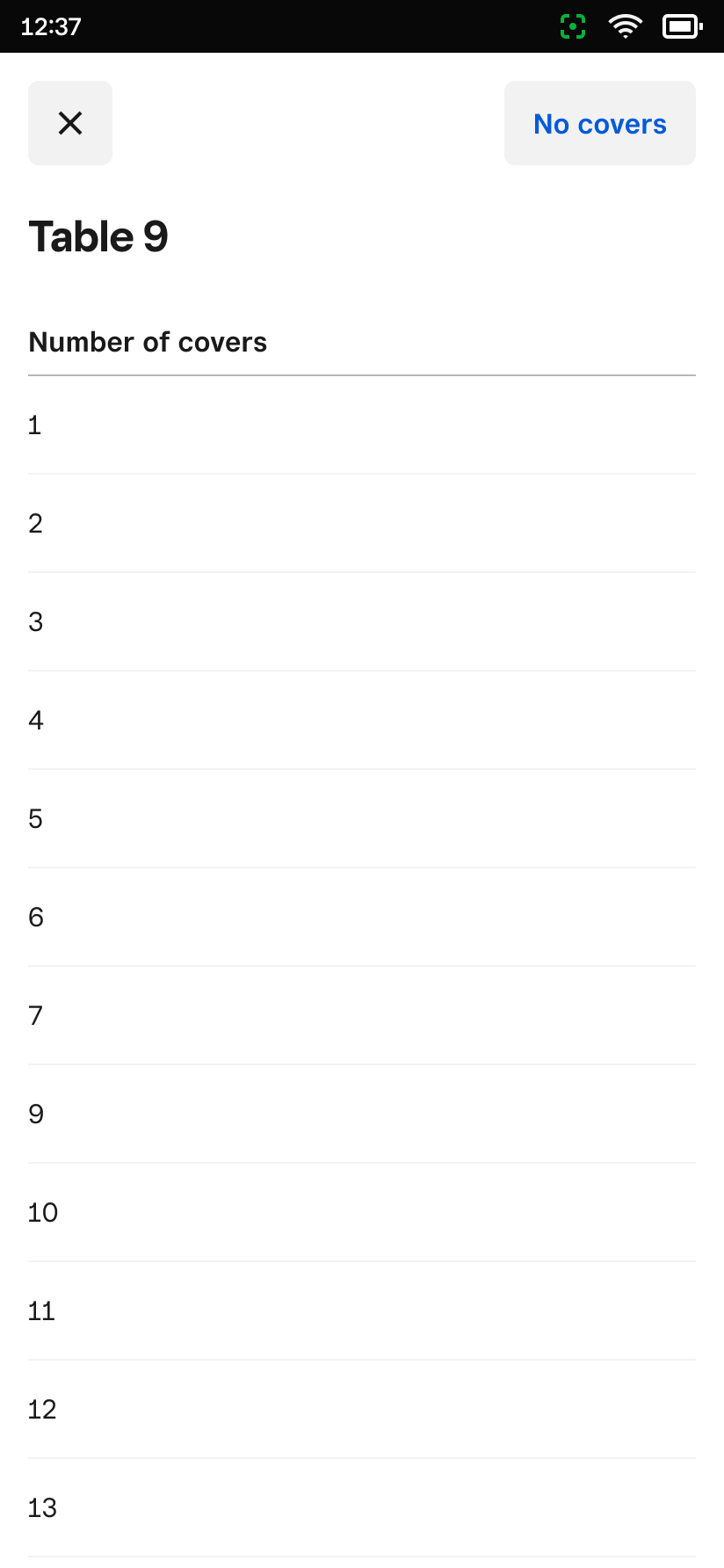Set number of covers to 13

(362, 1508)
